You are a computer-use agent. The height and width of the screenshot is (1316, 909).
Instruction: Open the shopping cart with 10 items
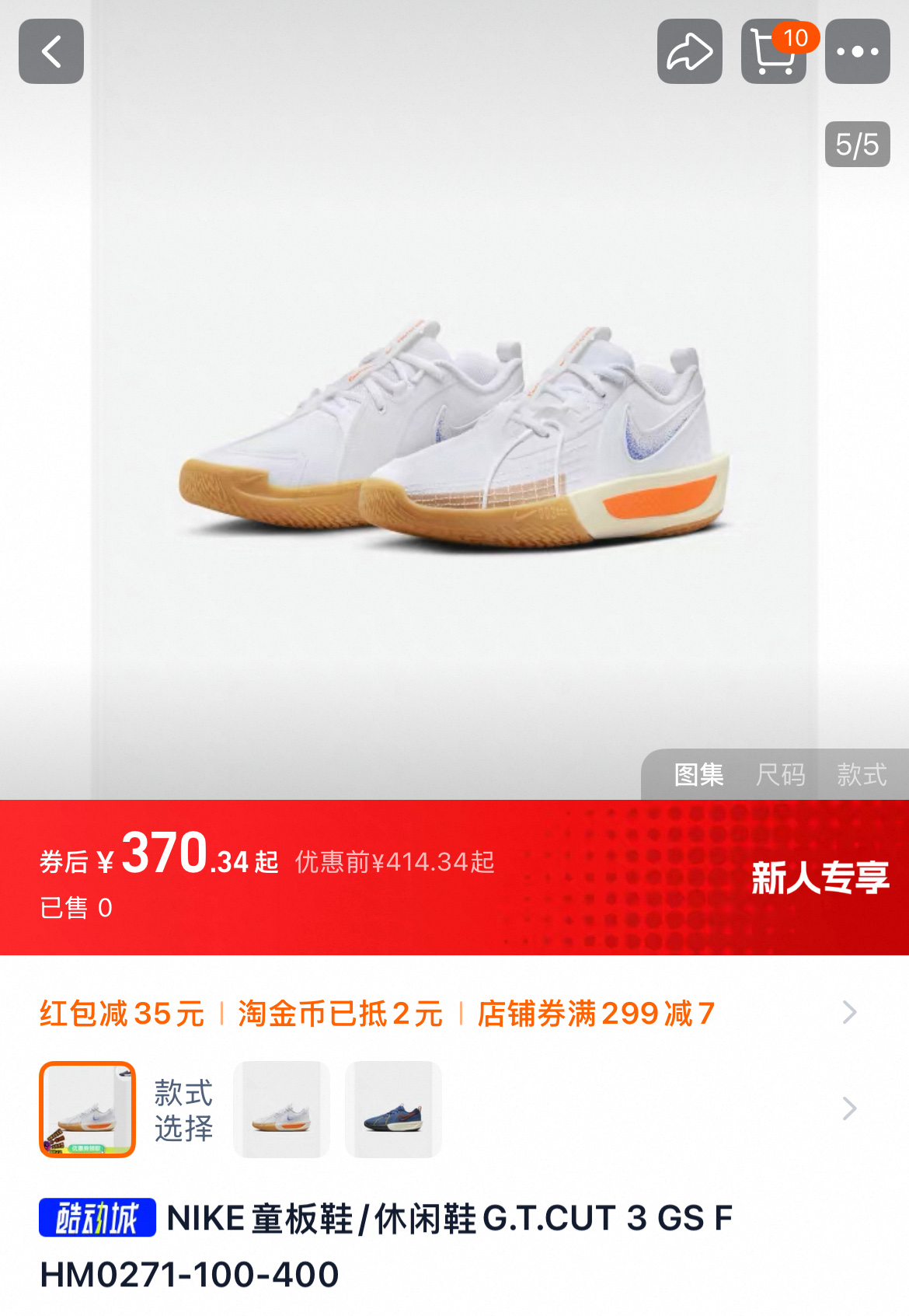773,51
